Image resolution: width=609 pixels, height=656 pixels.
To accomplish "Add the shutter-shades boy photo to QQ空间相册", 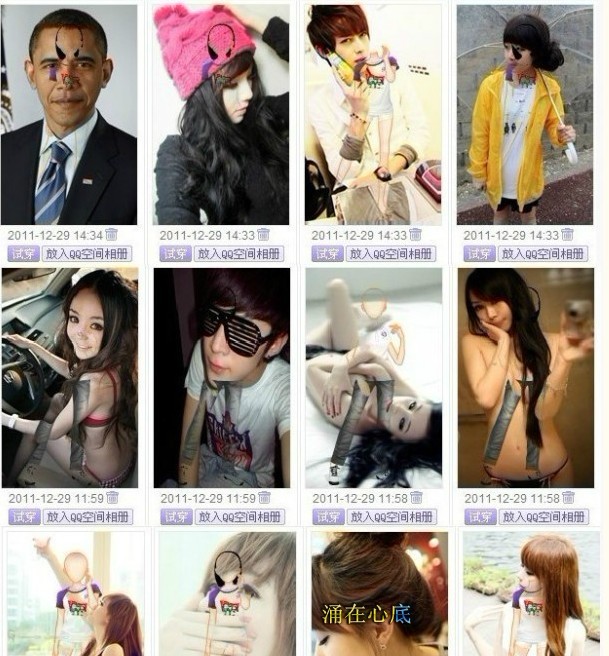I will [240, 517].
